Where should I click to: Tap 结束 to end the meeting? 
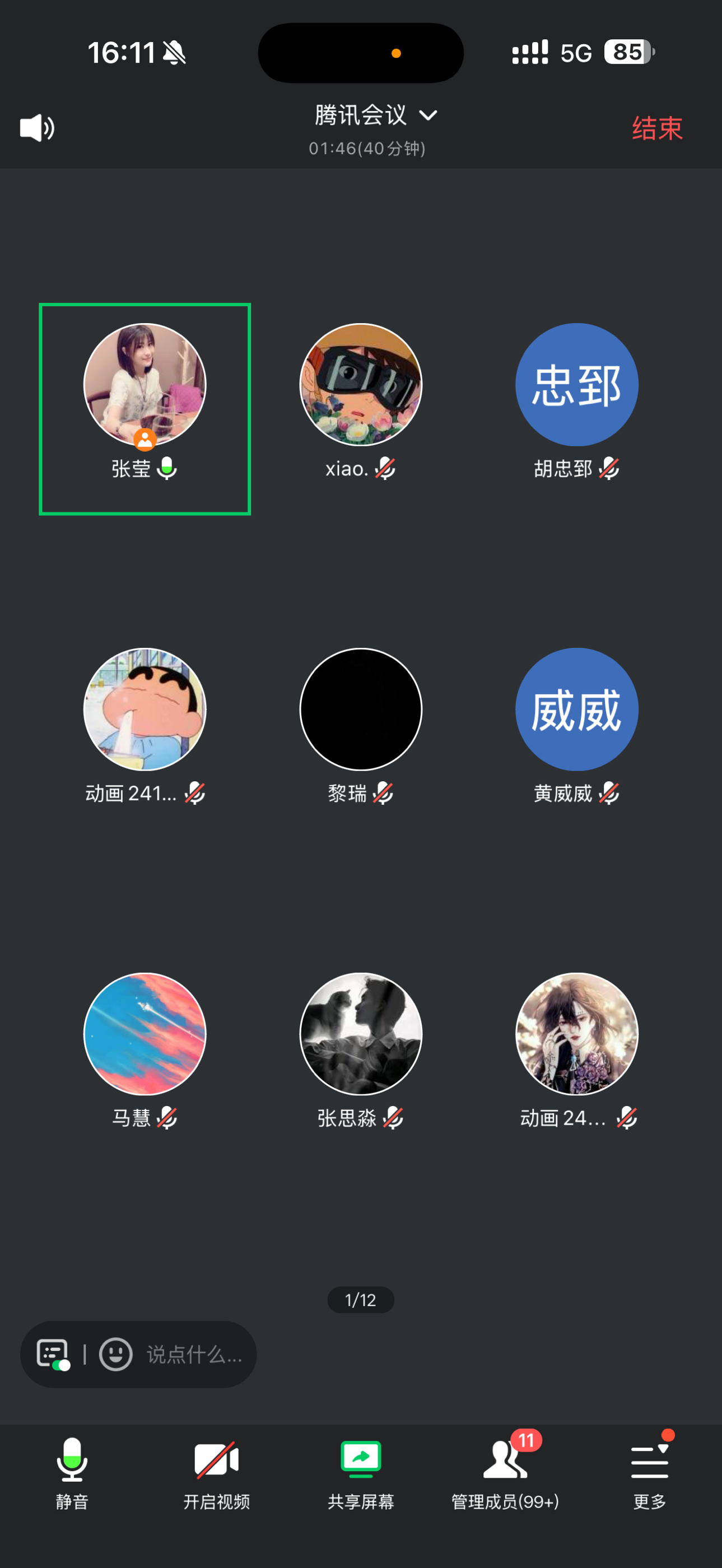(x=656, y=128)
